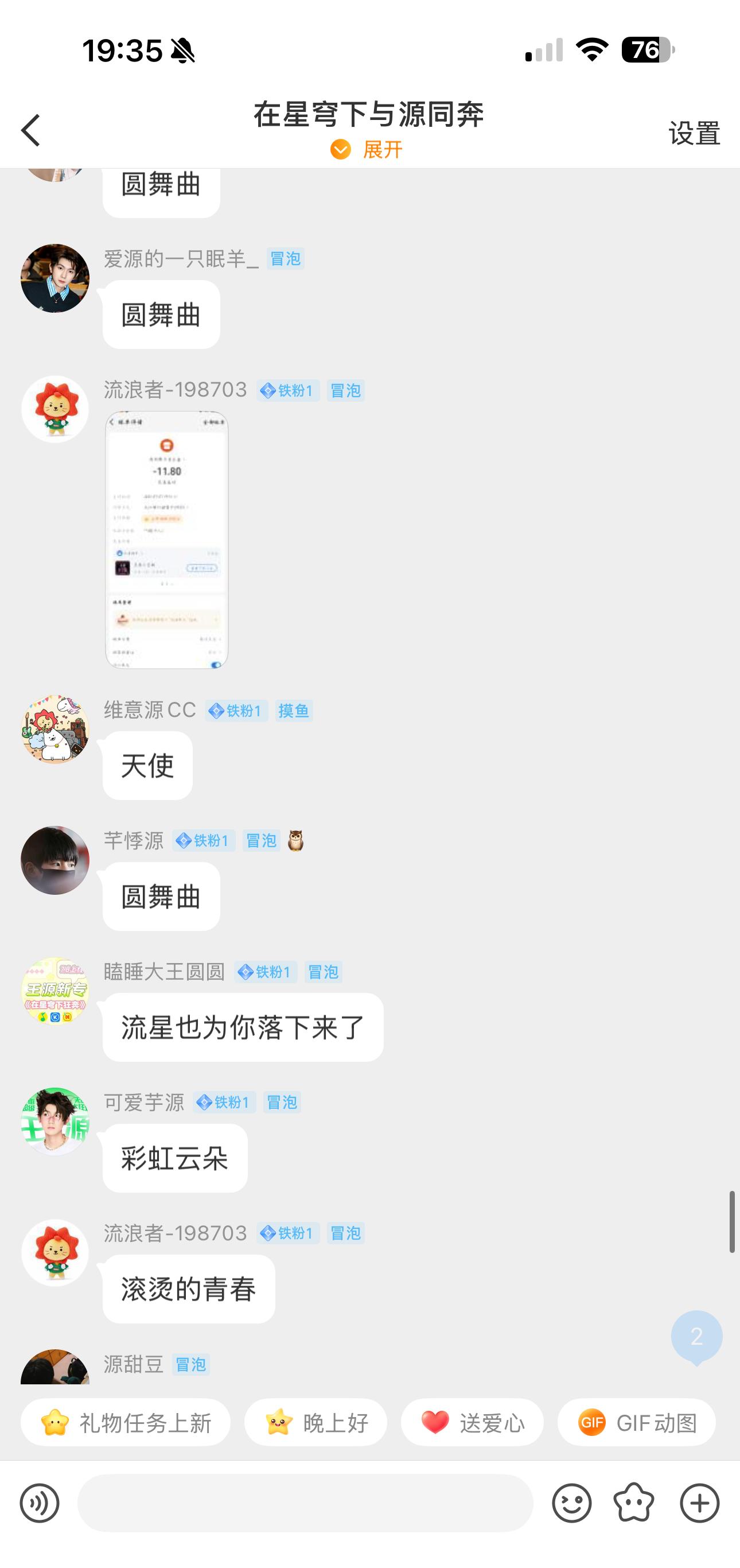Viewport: 740px width, 1568px height.
Task: Jump to the 2 new unread messages
Action: pos(697,1337)
